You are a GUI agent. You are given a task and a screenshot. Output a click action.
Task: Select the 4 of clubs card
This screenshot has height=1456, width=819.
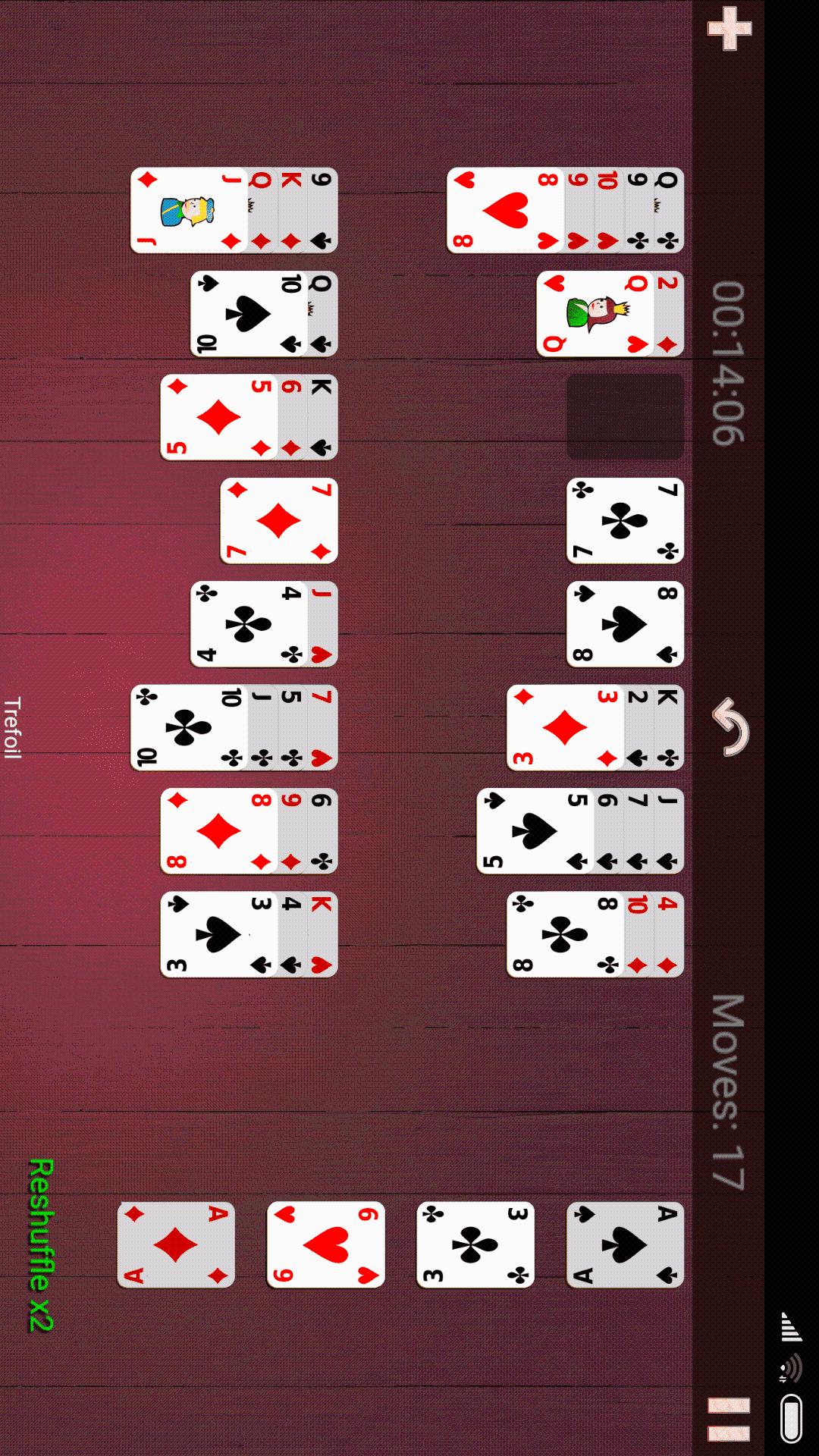click(248, 624)
